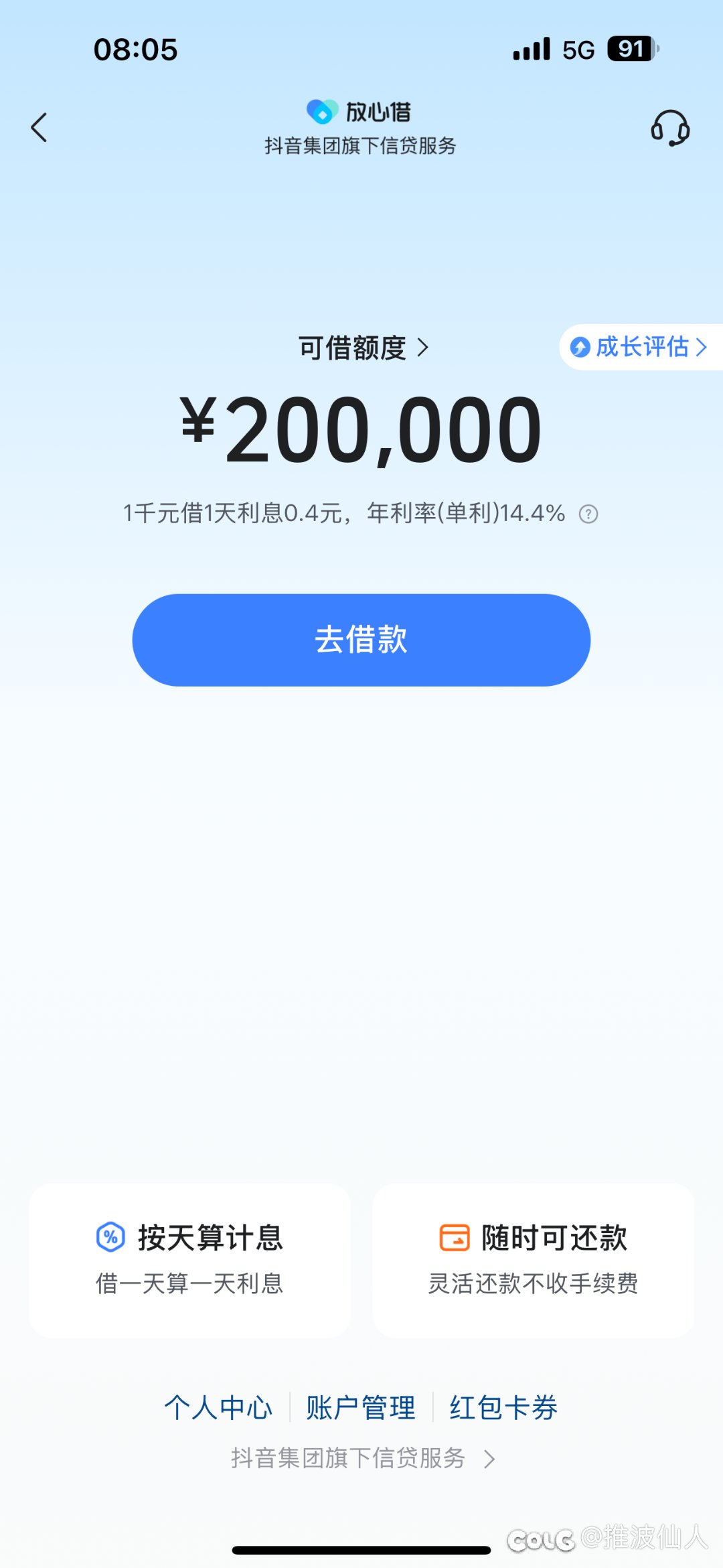The width and height of the screenshot is (723, 1568).
Task: Tap the interest rate help question mark
Action: pos(588,514)
